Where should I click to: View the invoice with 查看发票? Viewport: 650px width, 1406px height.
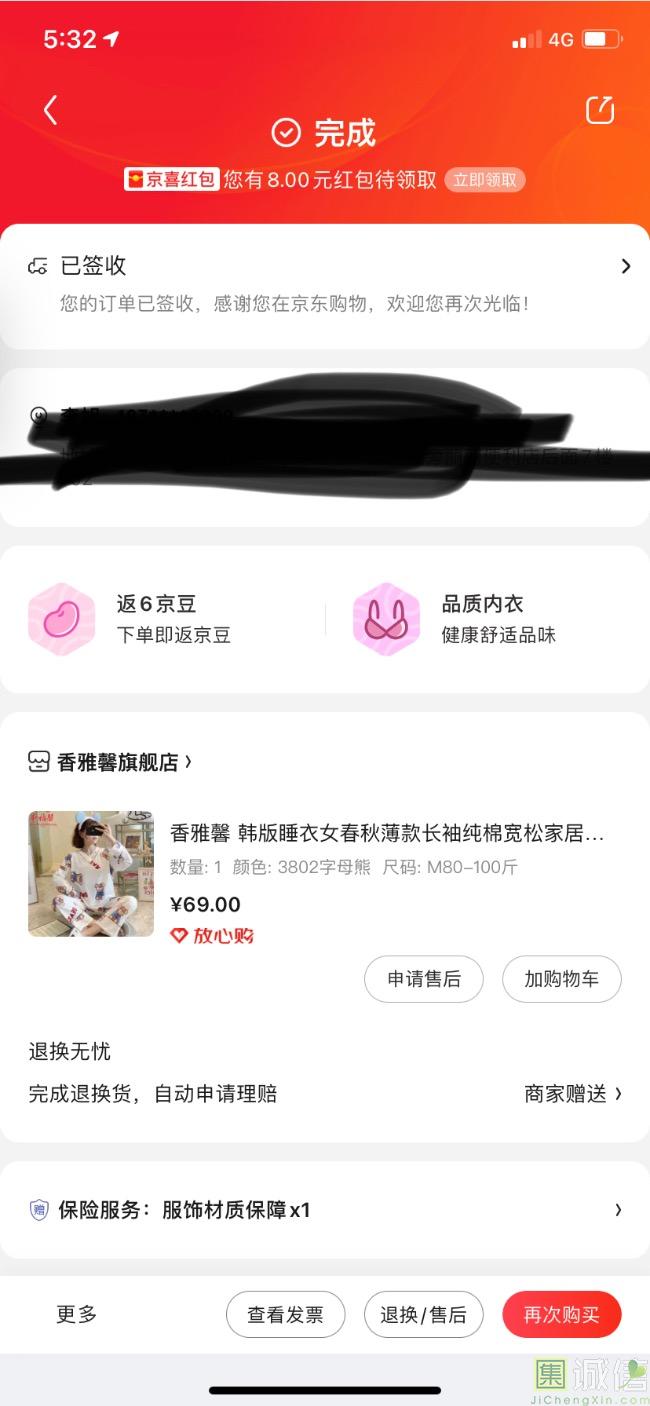pos(285,1315)
